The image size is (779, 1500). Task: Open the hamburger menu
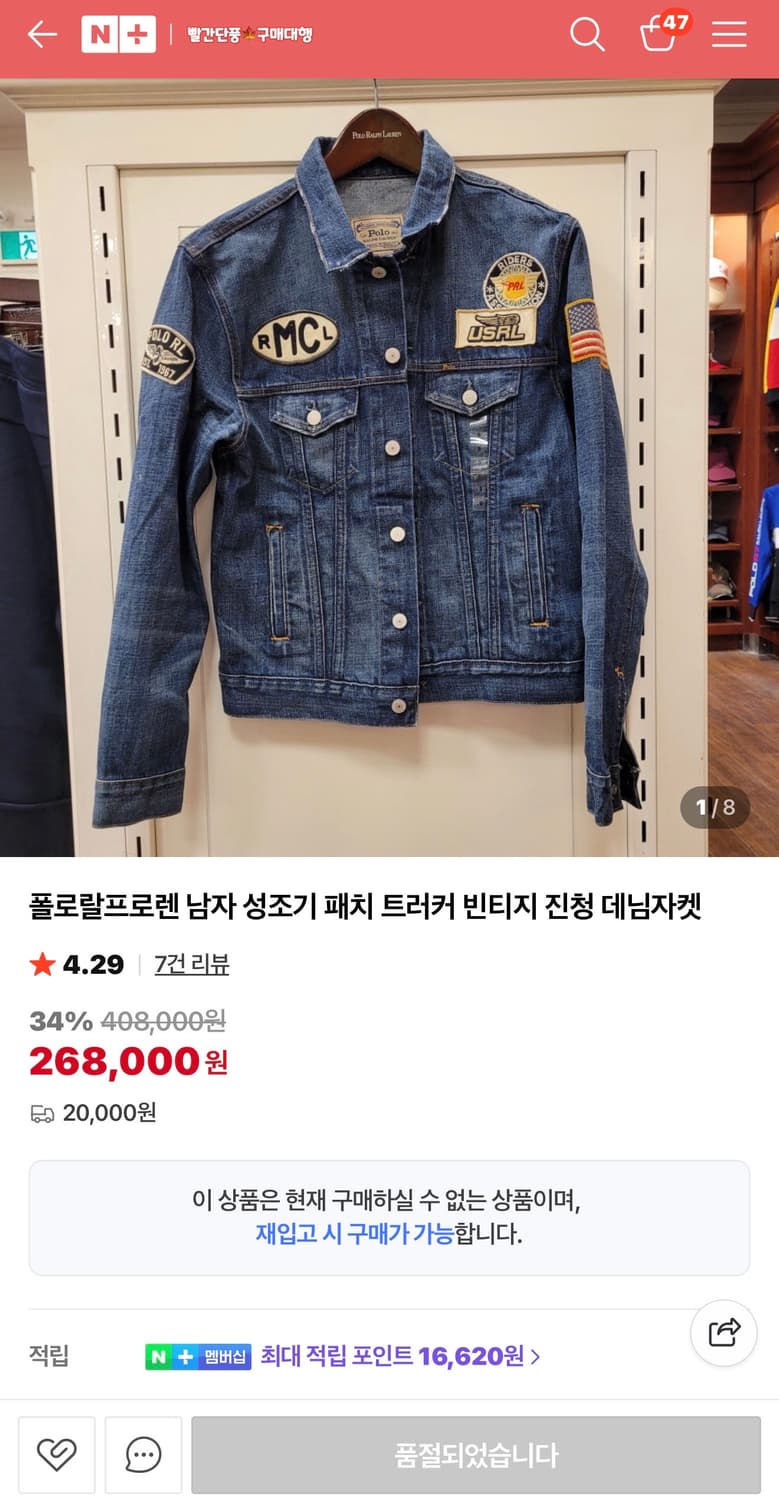tap(729, 34)
